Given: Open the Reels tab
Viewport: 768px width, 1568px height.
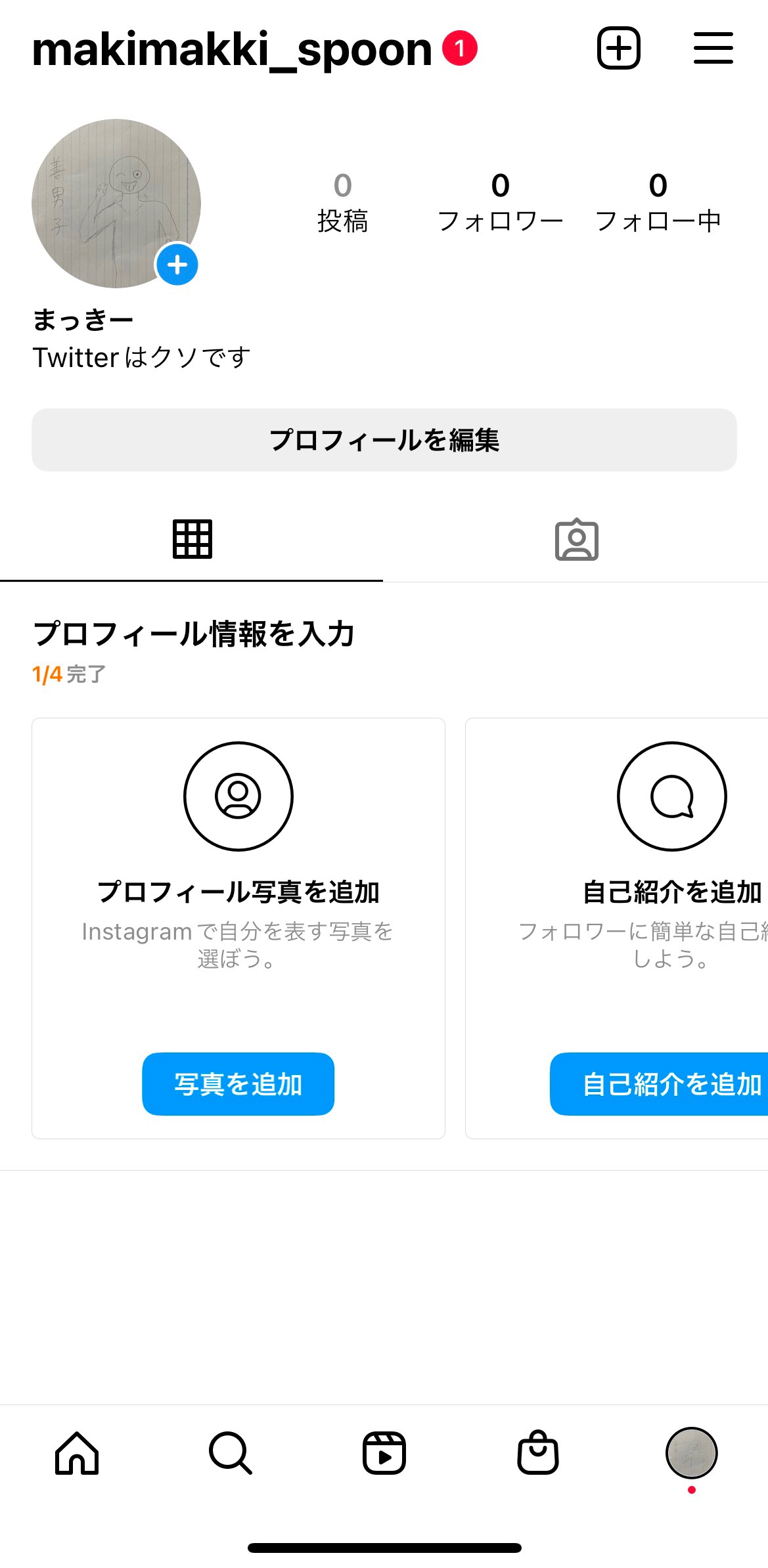Looking at the screenshot, I should click(x=384, y=1453).
